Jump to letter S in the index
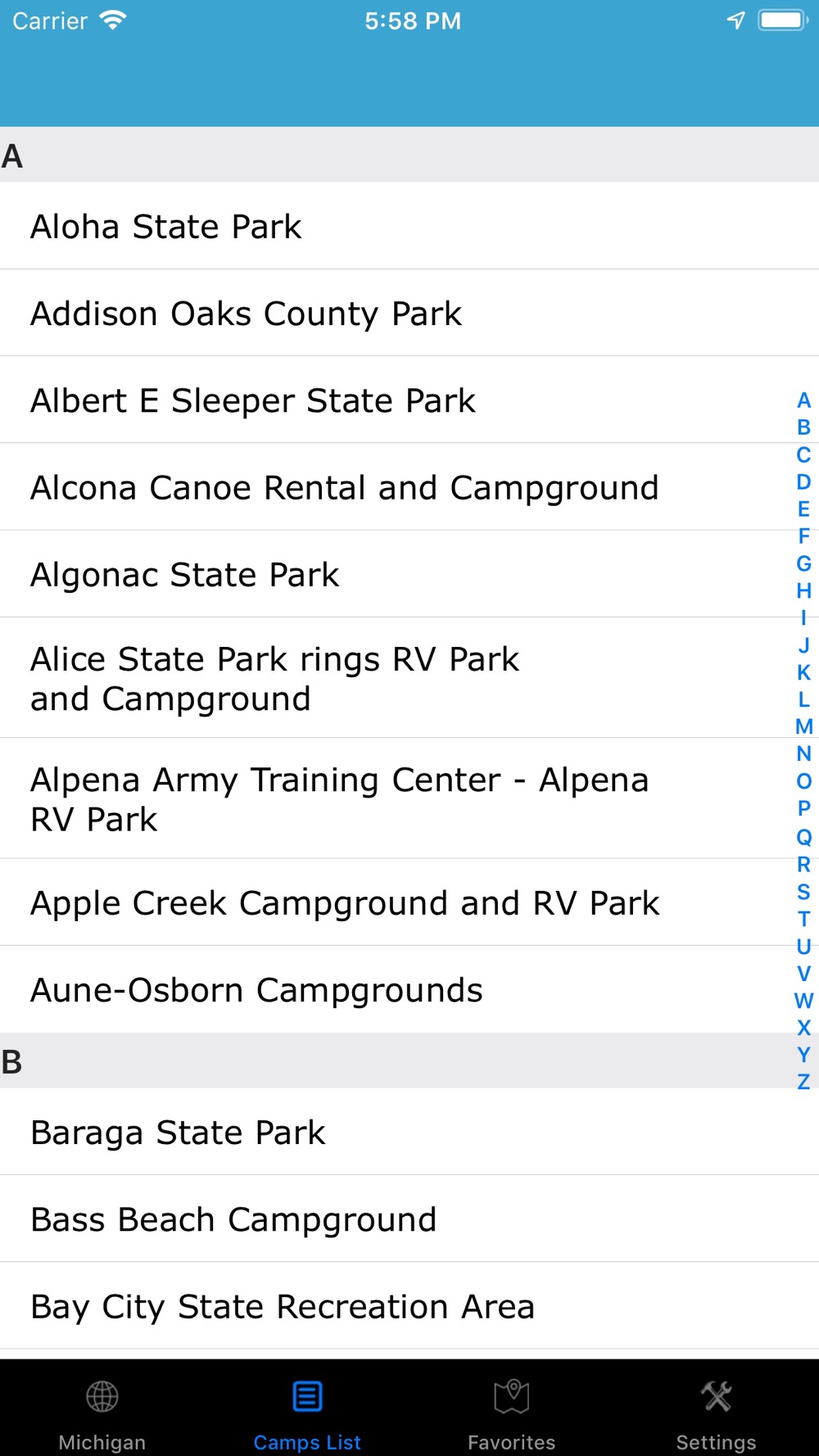This screenshot has height=1456, width=819. click(804, 892)
